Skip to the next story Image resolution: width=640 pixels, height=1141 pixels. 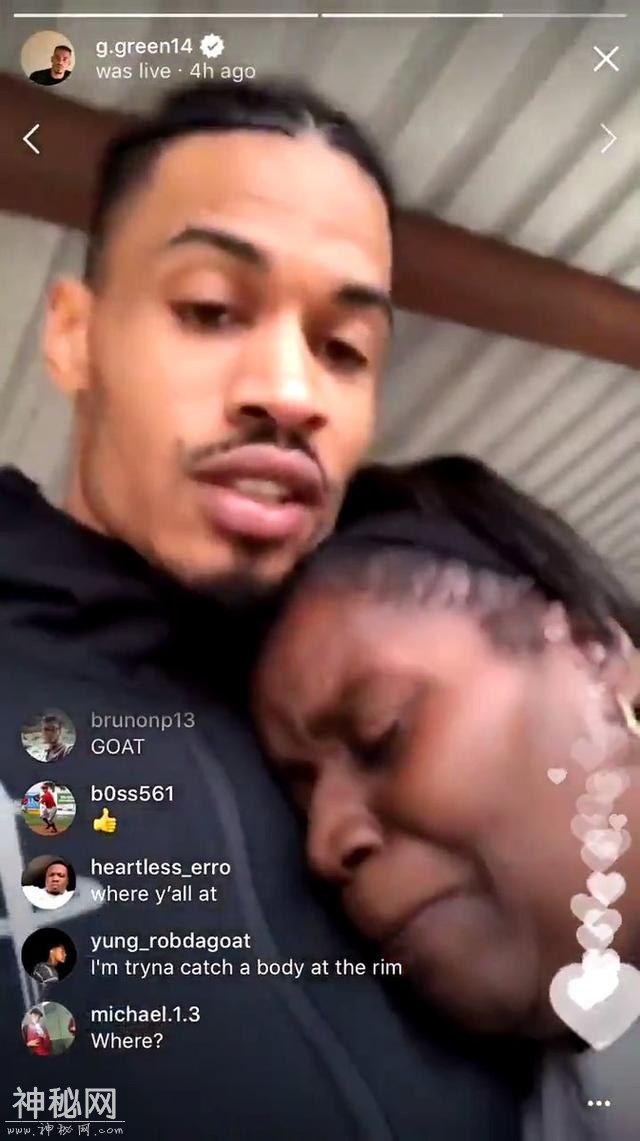pyautogui.click(x=608, y=139)
